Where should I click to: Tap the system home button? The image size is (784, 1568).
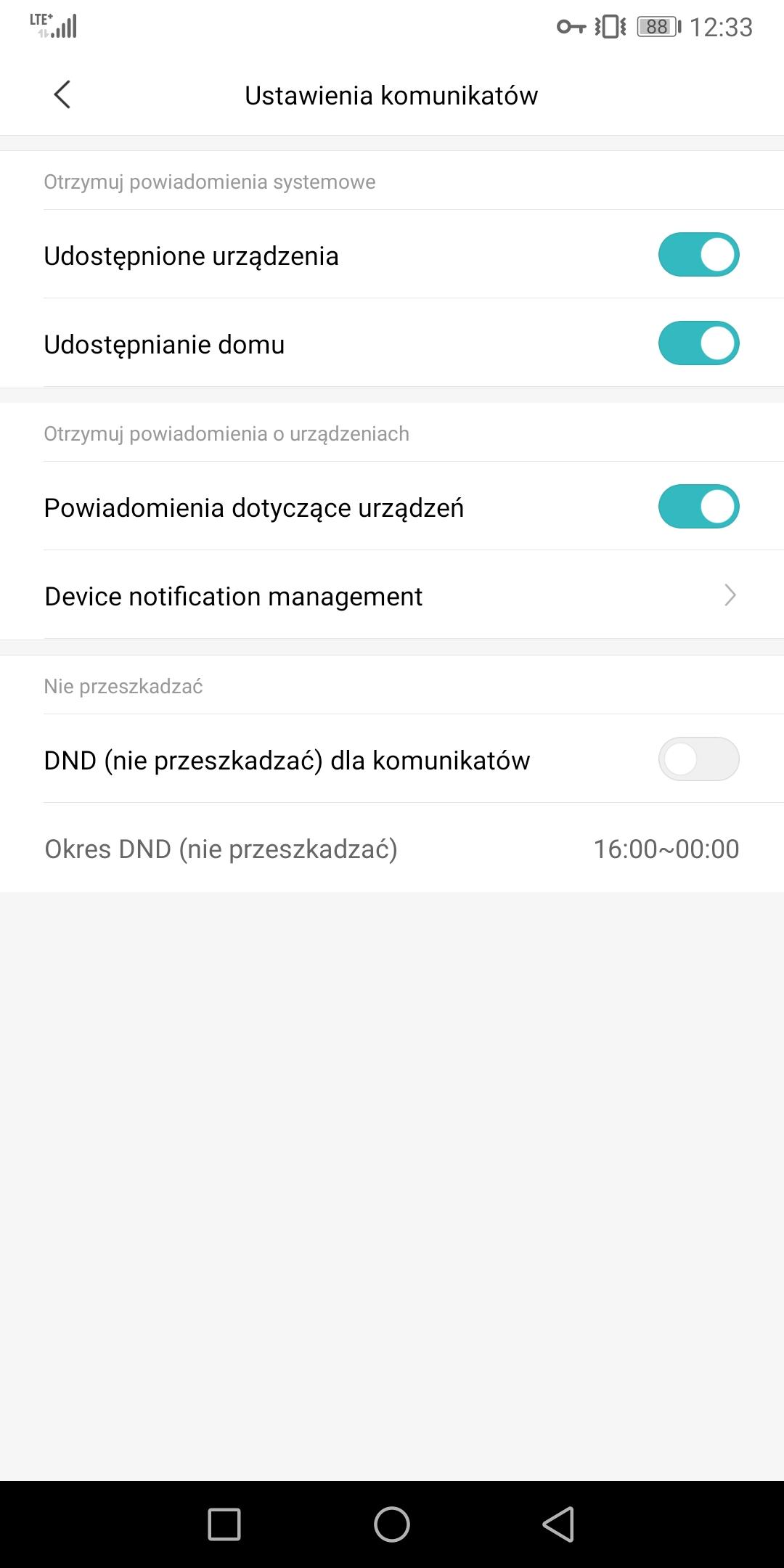[392, 1524]
